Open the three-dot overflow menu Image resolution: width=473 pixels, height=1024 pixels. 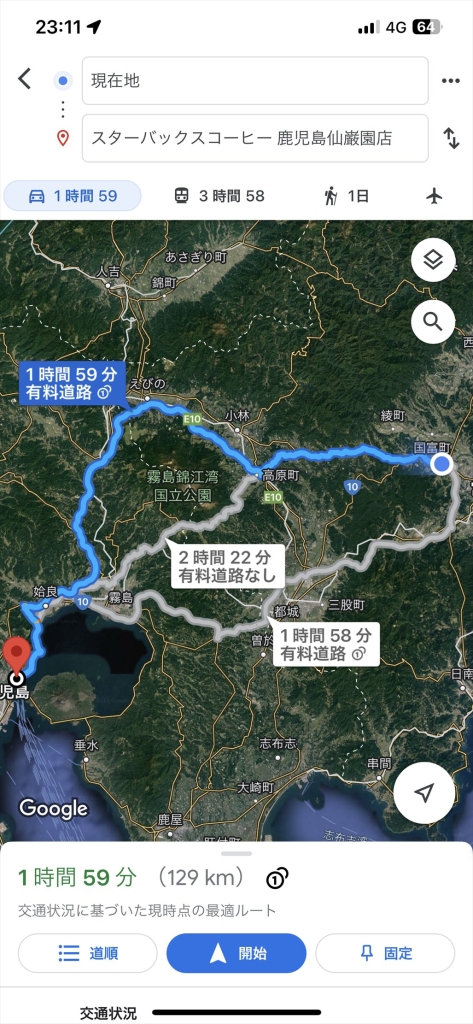(x=451, y=81)
